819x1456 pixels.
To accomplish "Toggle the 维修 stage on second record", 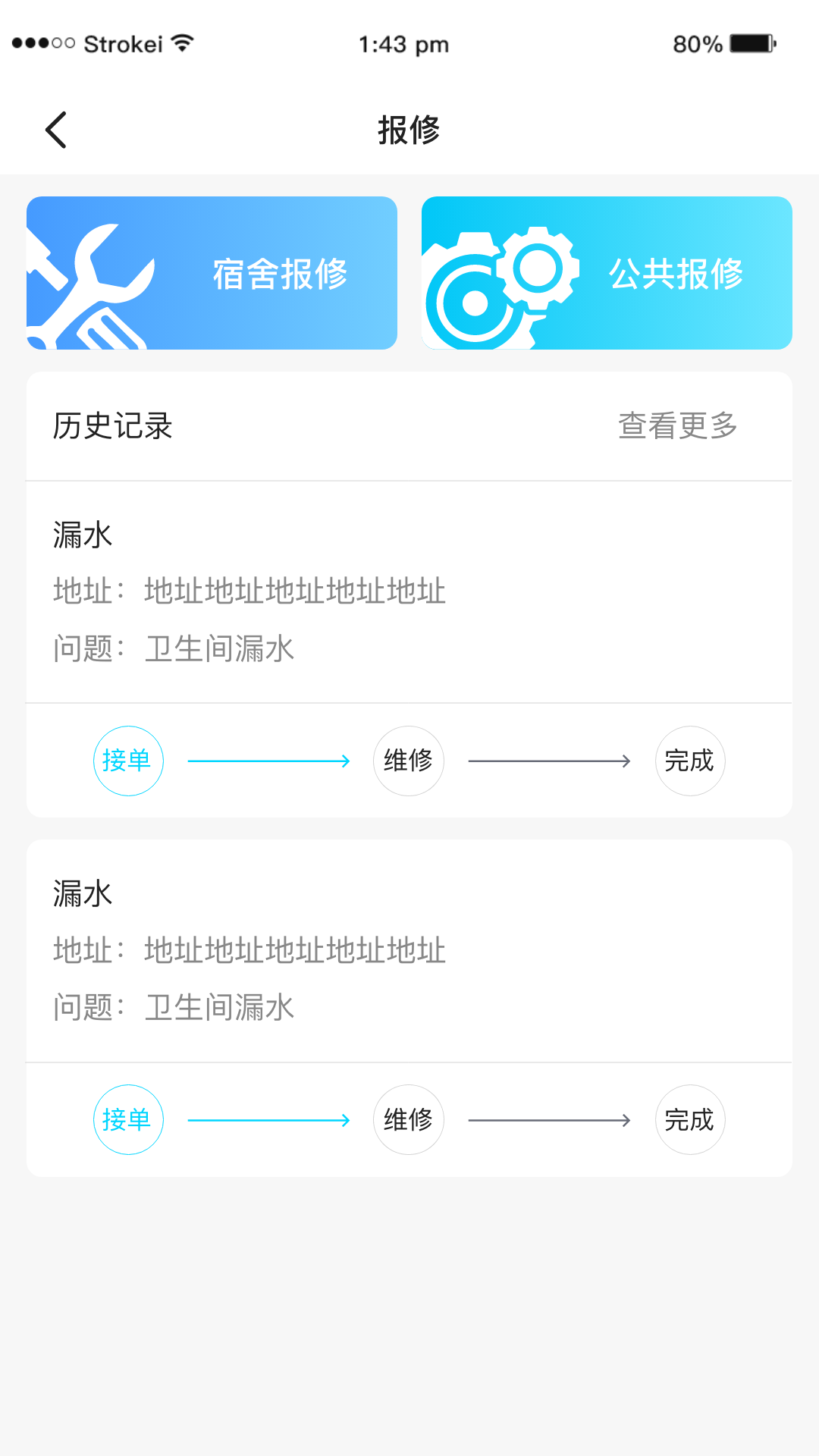I will (409, 1119).
